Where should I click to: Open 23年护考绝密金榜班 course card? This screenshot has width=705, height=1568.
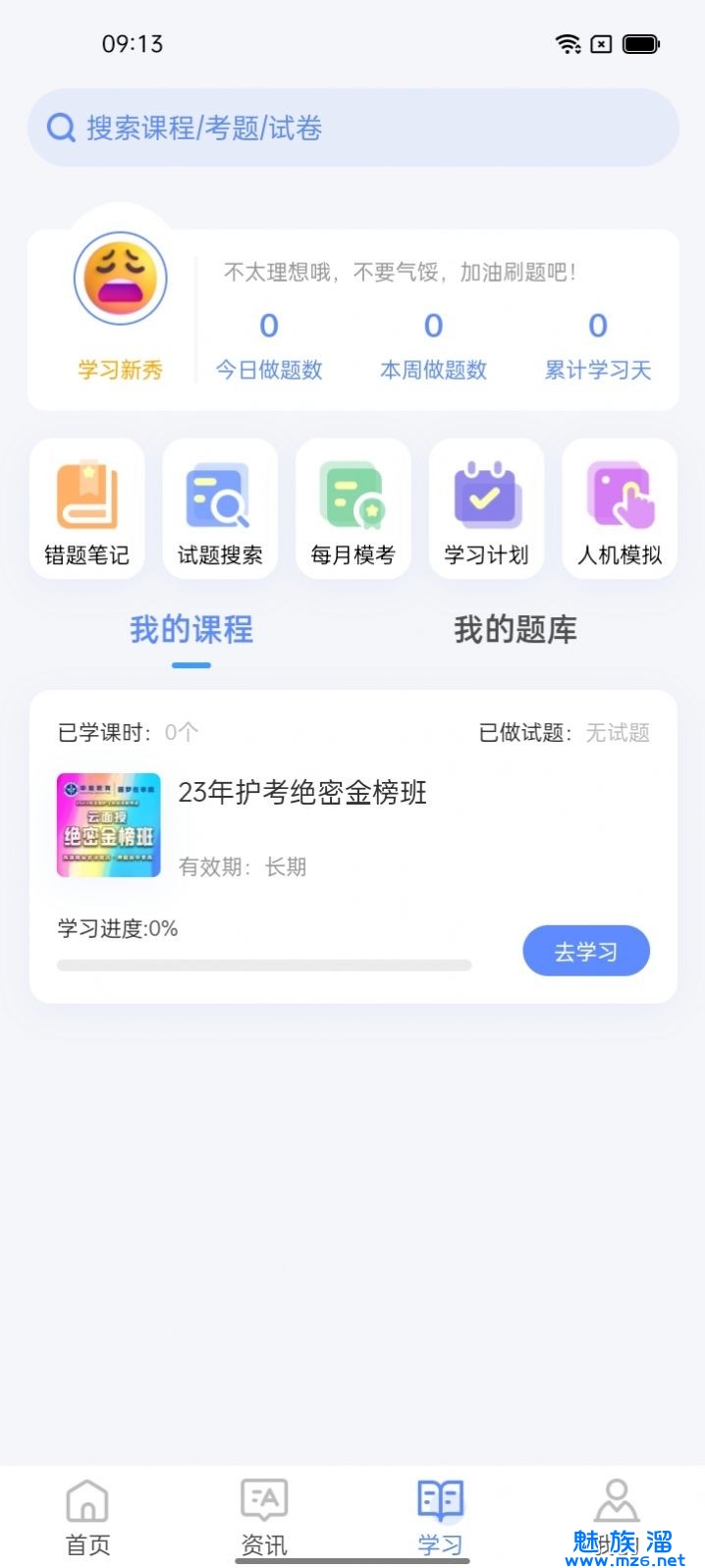[302, 793]
